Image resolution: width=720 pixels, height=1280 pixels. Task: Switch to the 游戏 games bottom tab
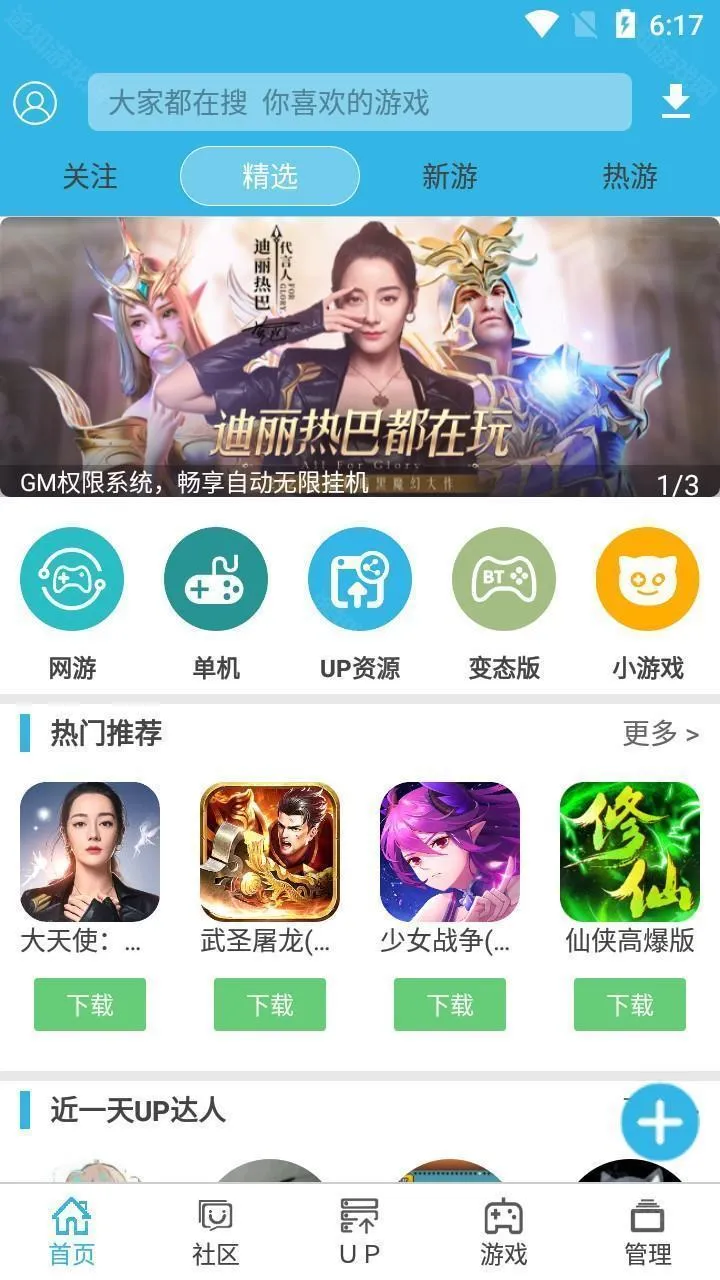pyautogui.click(x=503, y=1237)
